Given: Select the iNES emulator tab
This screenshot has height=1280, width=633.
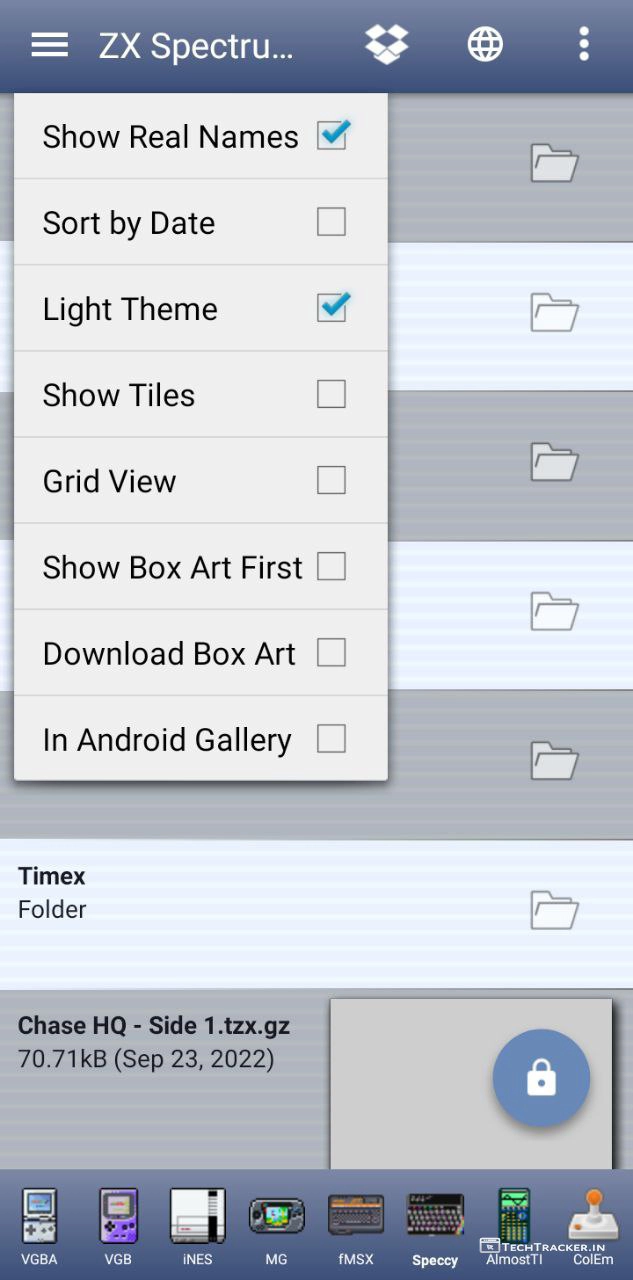Looking at the screenshot, I should [x=197, y=1225].
